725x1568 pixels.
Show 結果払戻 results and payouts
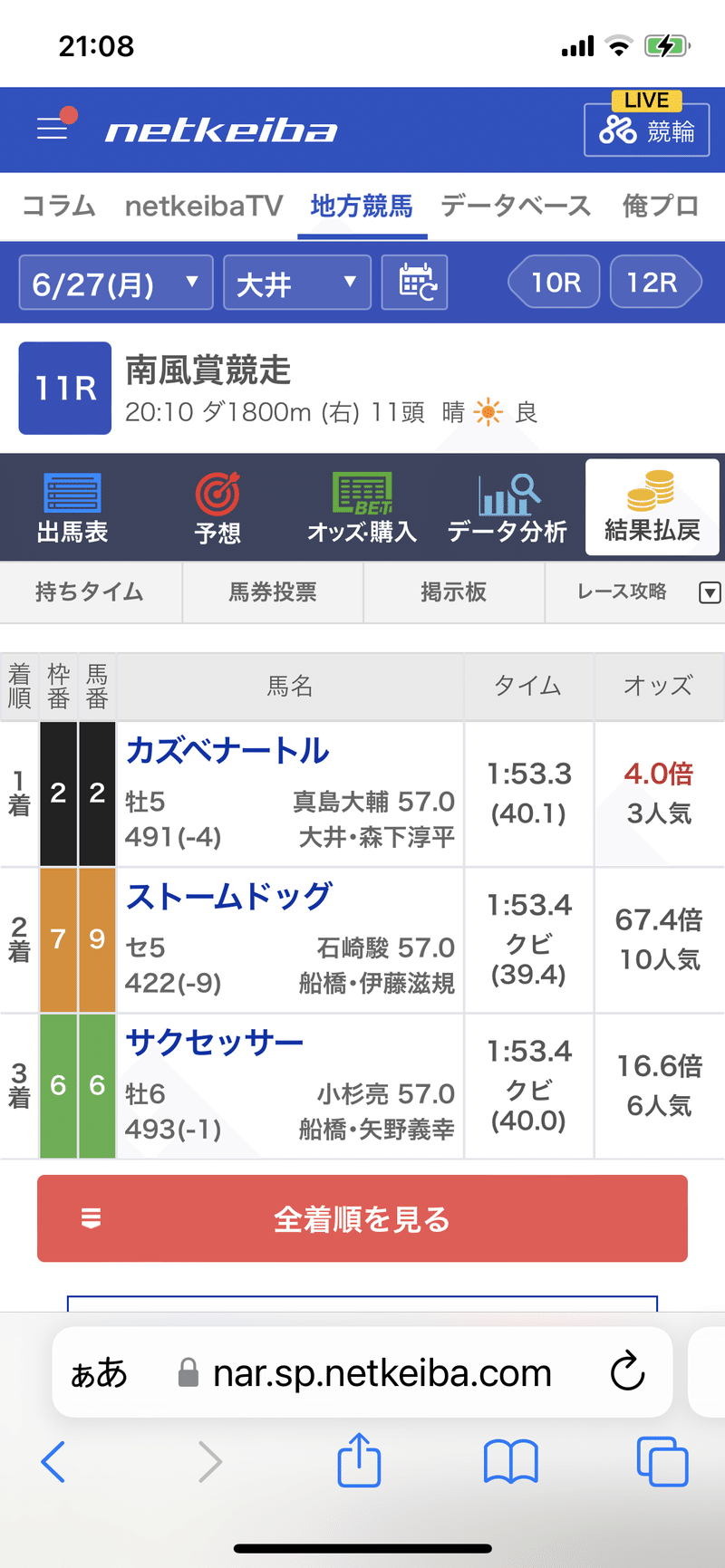pos(652,505)
